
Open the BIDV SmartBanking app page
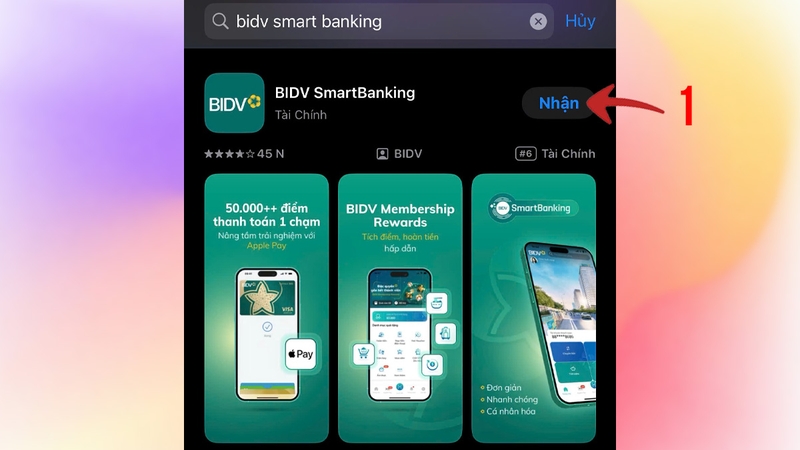pos(345,94)
